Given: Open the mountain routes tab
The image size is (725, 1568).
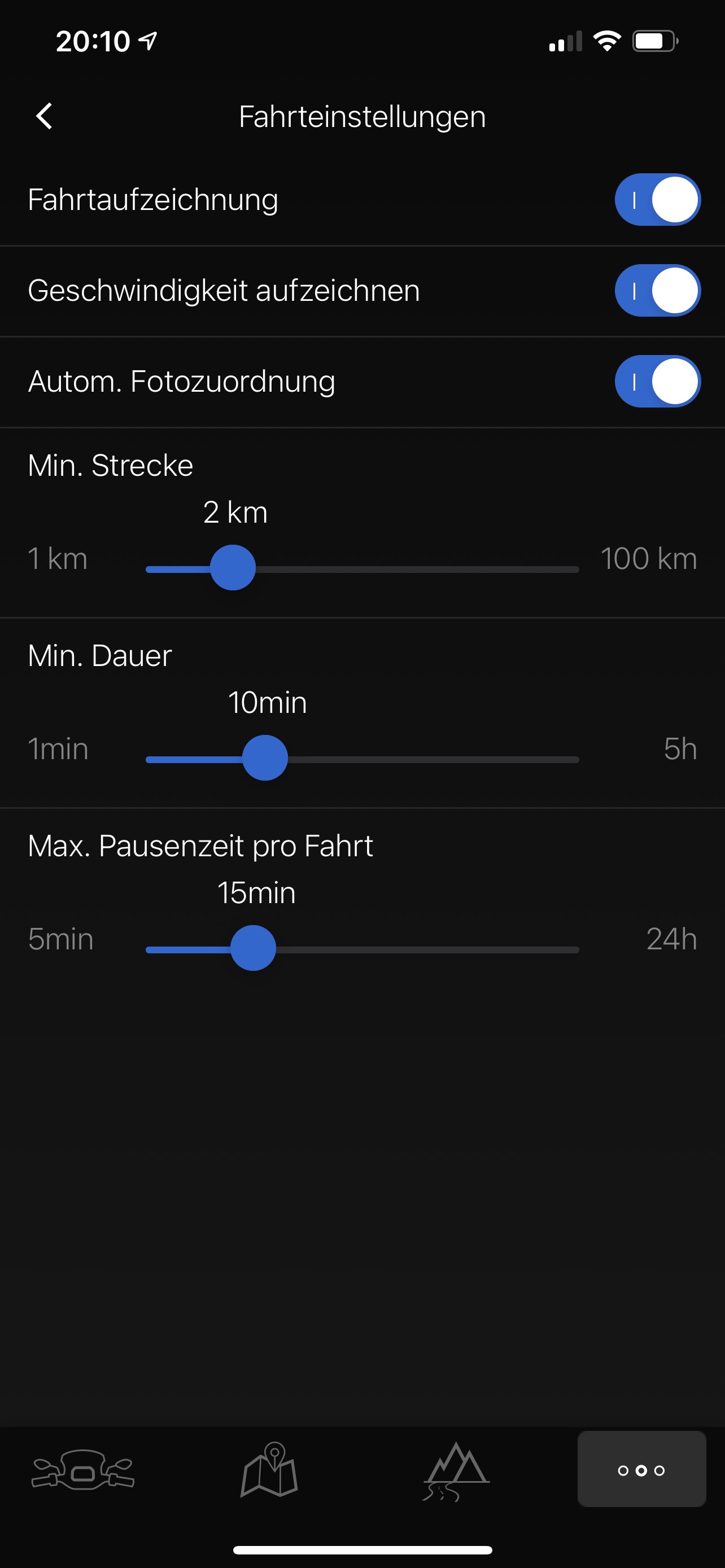Looking at the screenshot, I should pos(456,1470).
